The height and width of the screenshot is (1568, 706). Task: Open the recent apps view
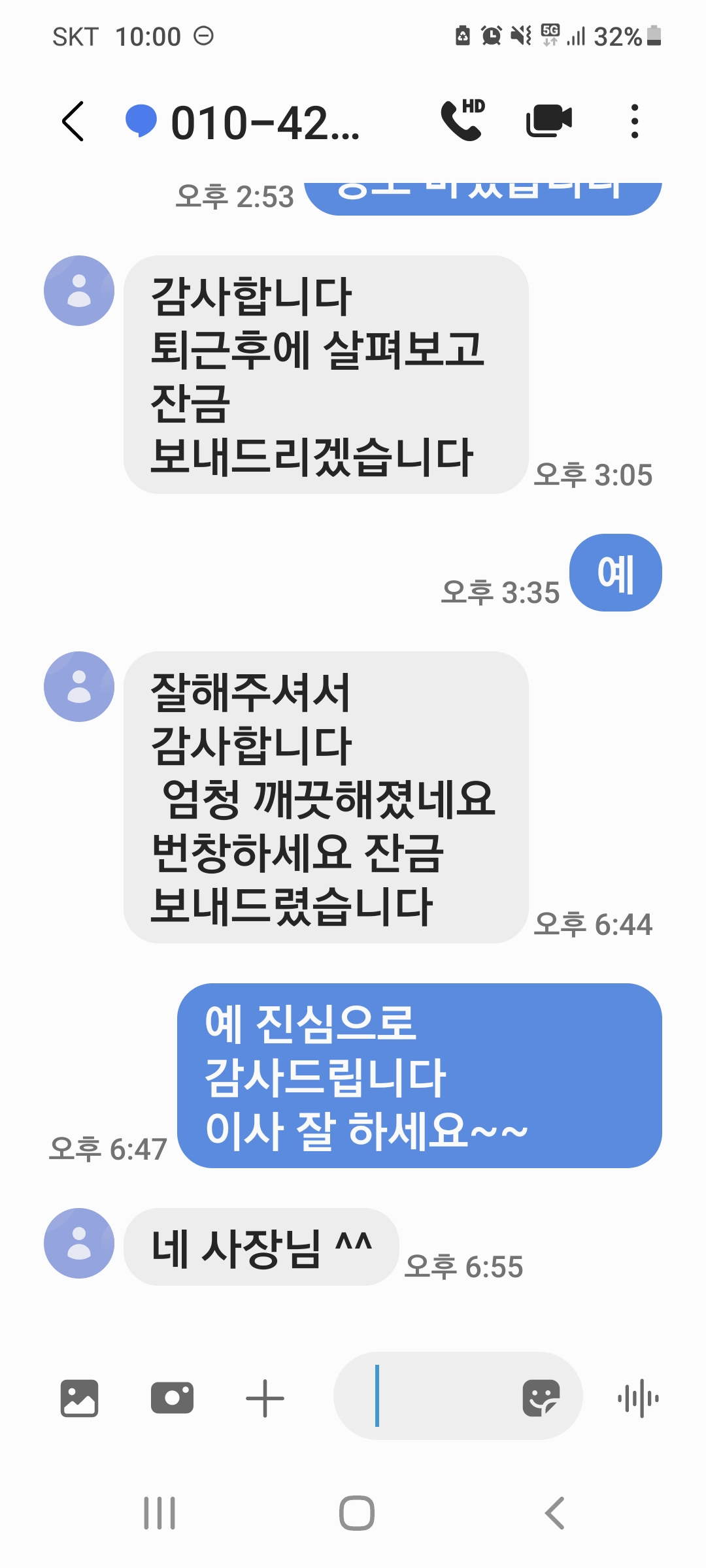pyautogui.click(x=160, y=1513)
